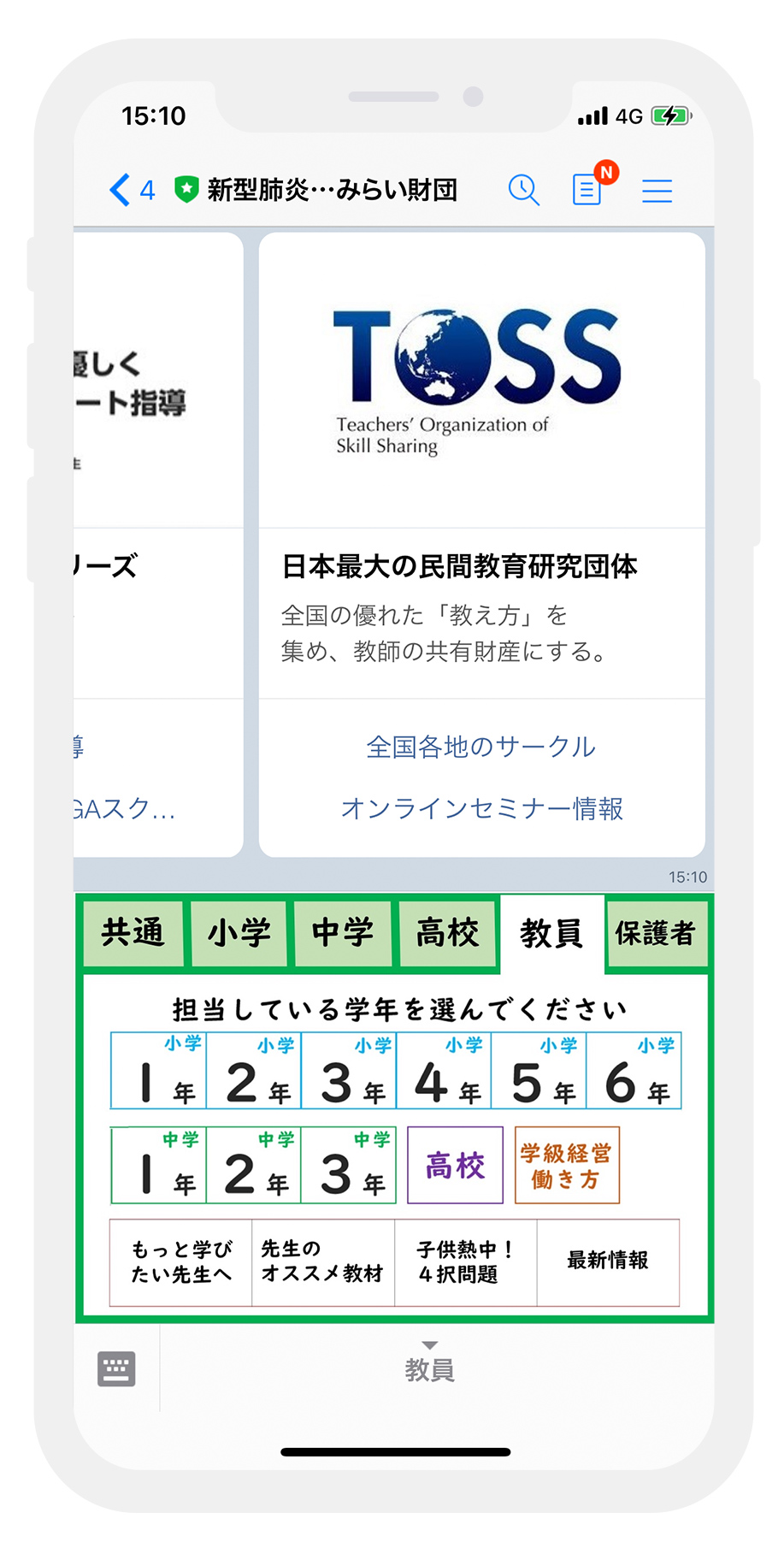
Task: Switch to the 小学 tab
Action: pos(239,933)
